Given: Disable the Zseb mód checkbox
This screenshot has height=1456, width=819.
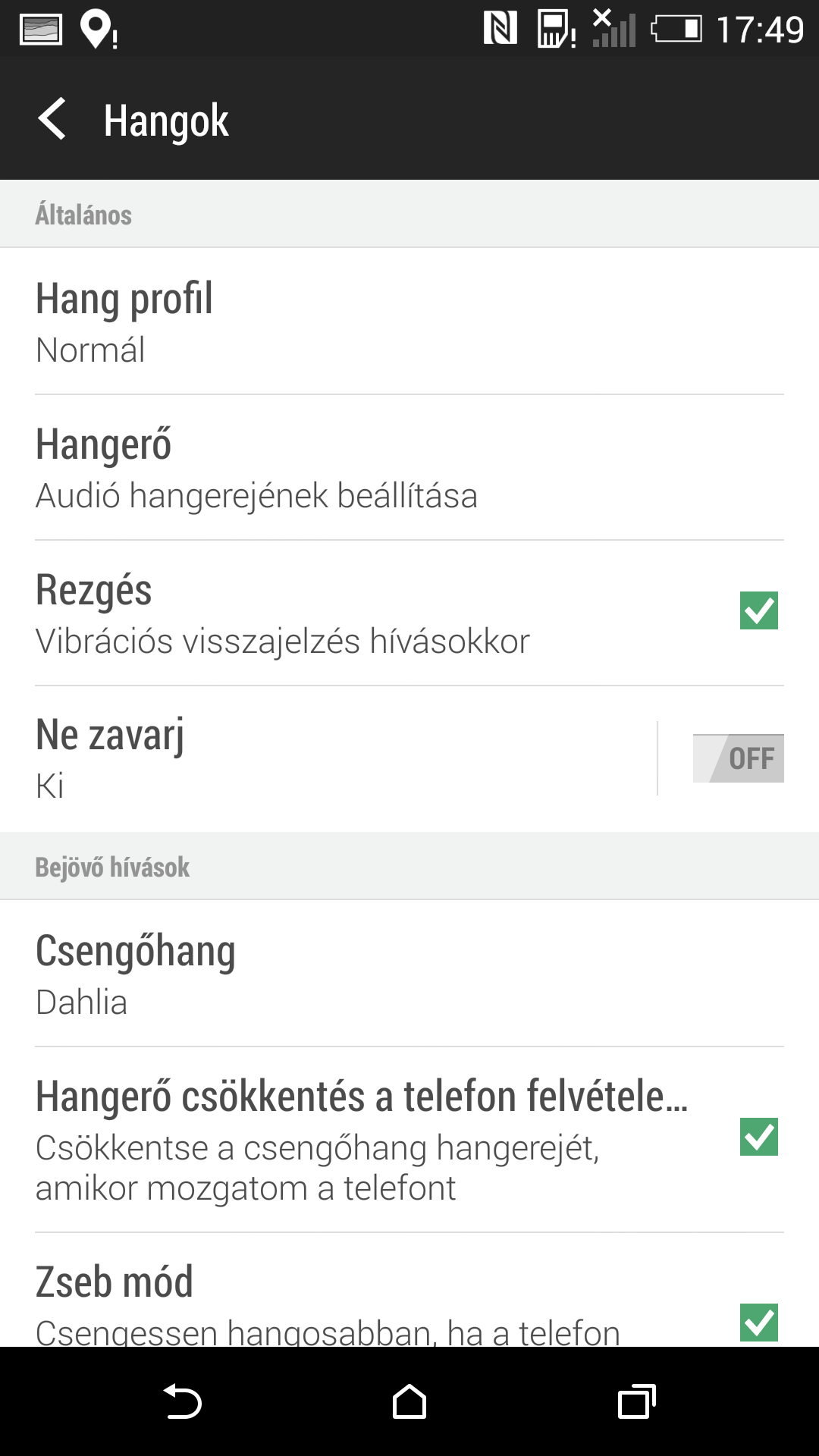Looking at the screenshot, I should tap(758, 1323).
